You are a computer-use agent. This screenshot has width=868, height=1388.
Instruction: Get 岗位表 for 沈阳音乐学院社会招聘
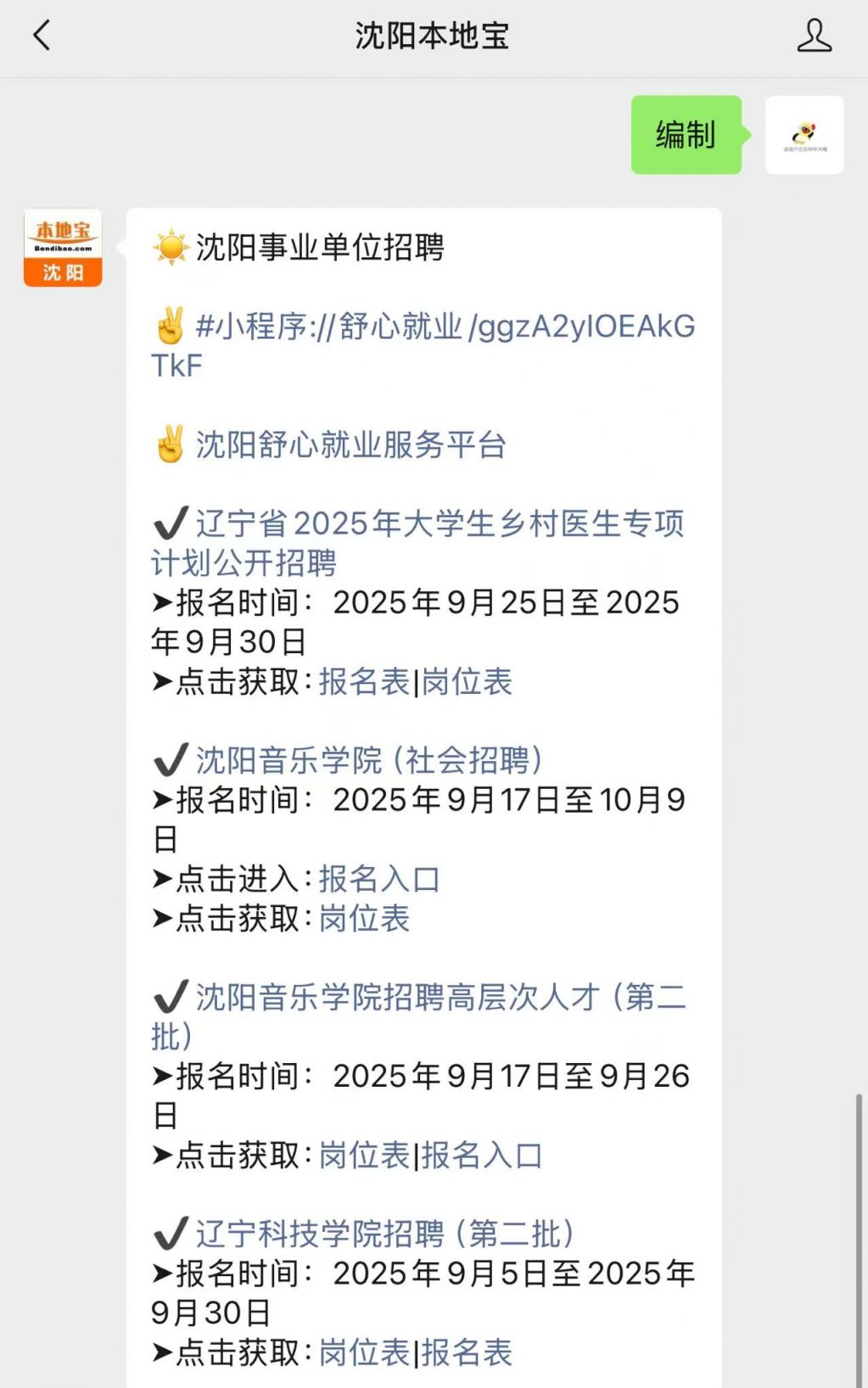[364, 919]
